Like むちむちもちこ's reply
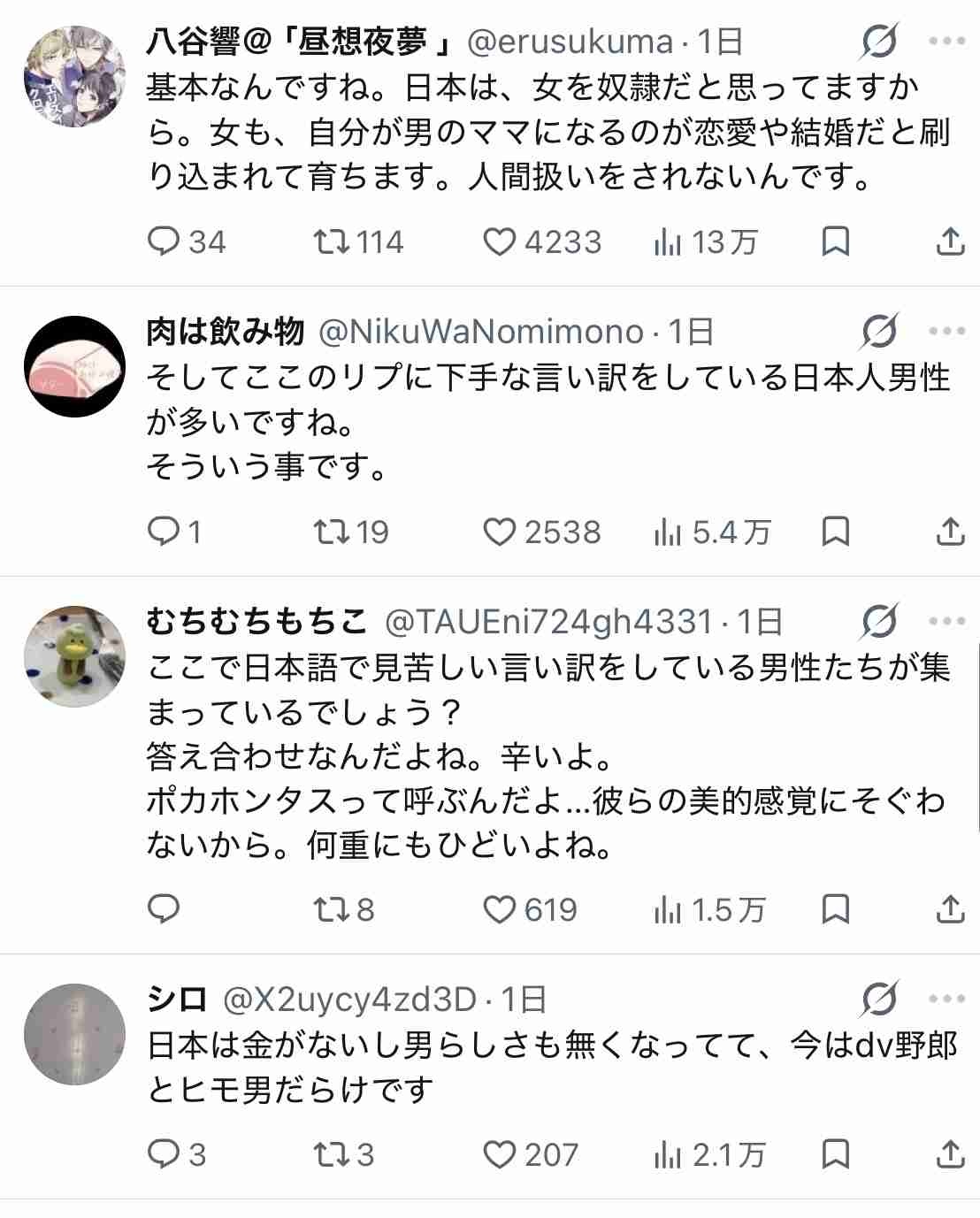This screenshot has width=980, height=1218. pyautogui.click(x=500, y=909)
